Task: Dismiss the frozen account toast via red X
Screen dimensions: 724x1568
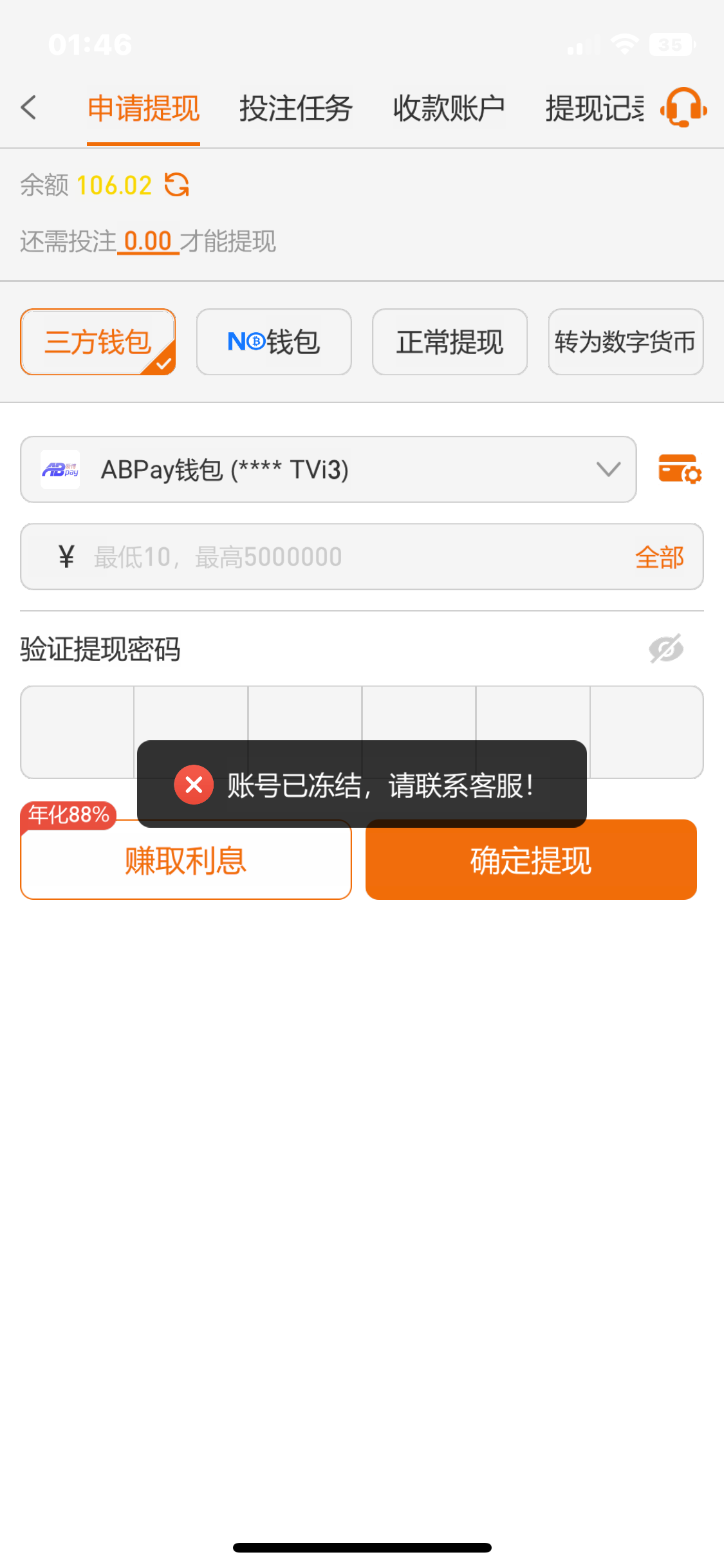Action: tap(192, 784)
